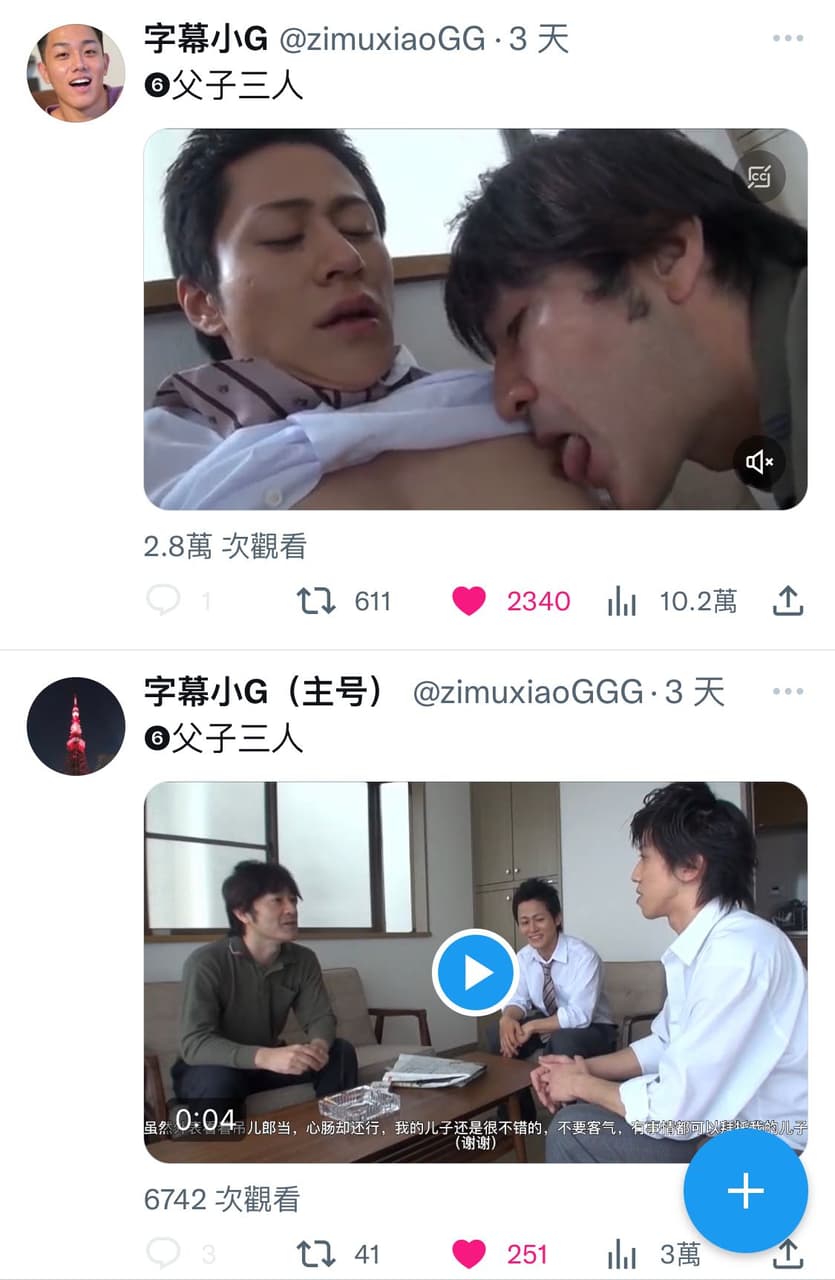Click the retweet icon showing 611

click(x=316, y=600)
